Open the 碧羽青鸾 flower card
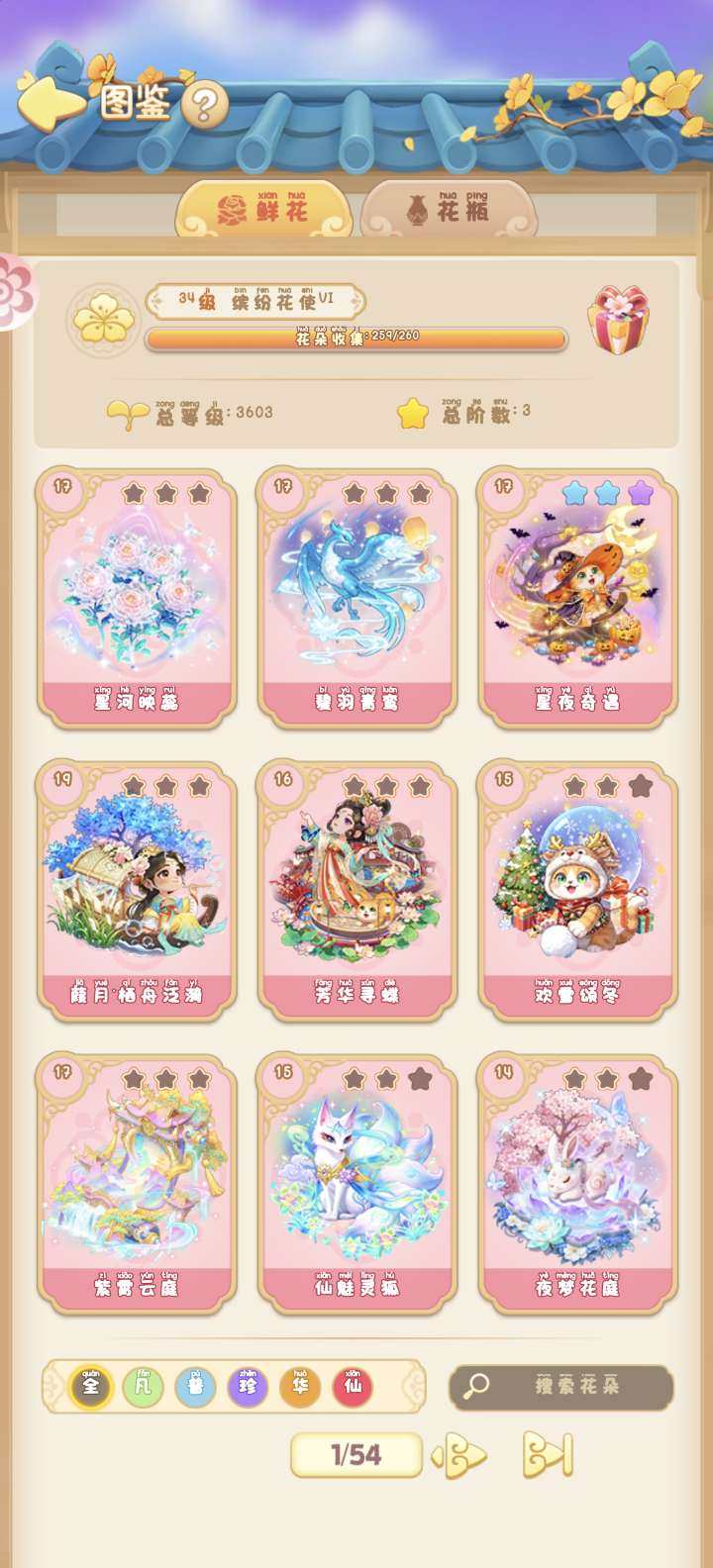 click(x=356, y=598)
